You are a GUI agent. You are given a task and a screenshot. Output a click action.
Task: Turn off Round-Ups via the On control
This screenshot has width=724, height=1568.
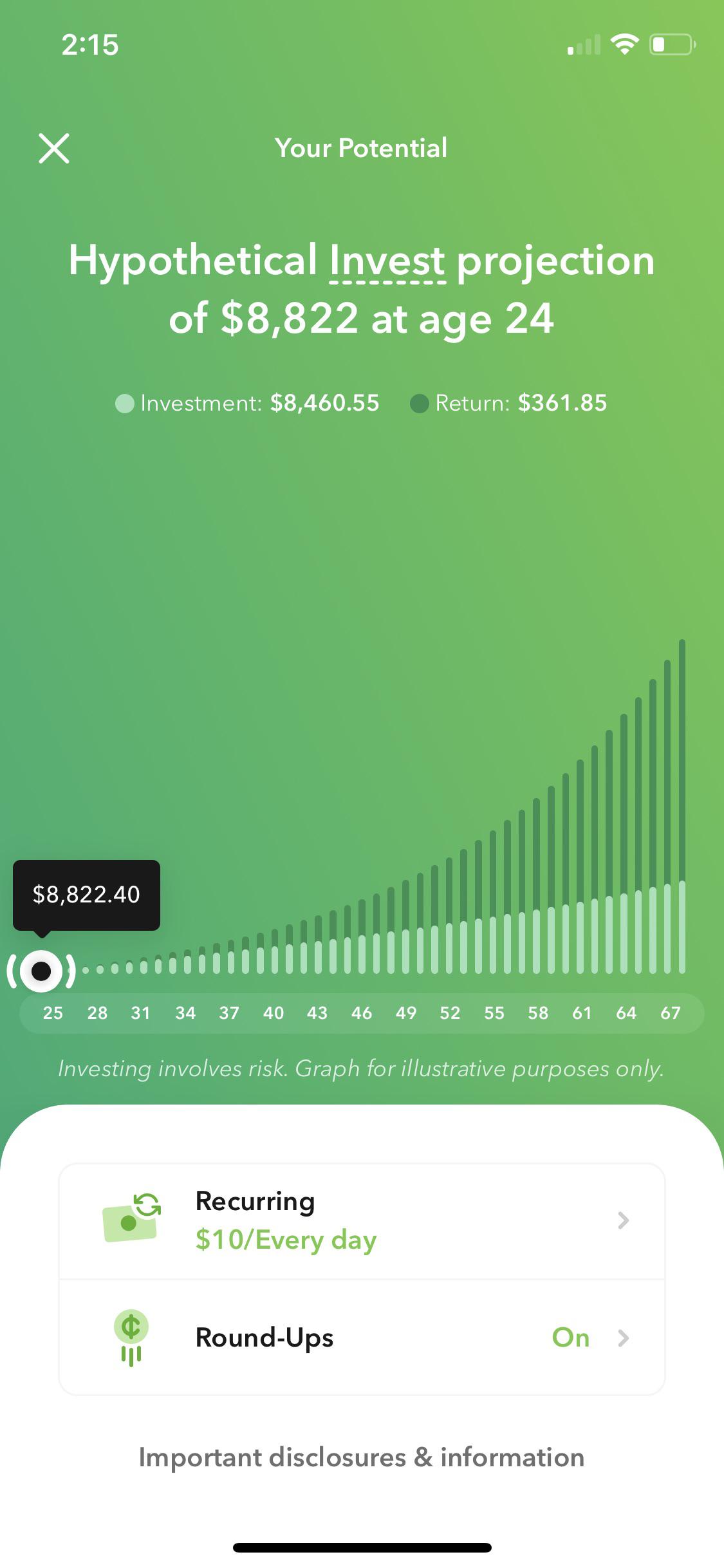coord(571,1338)
